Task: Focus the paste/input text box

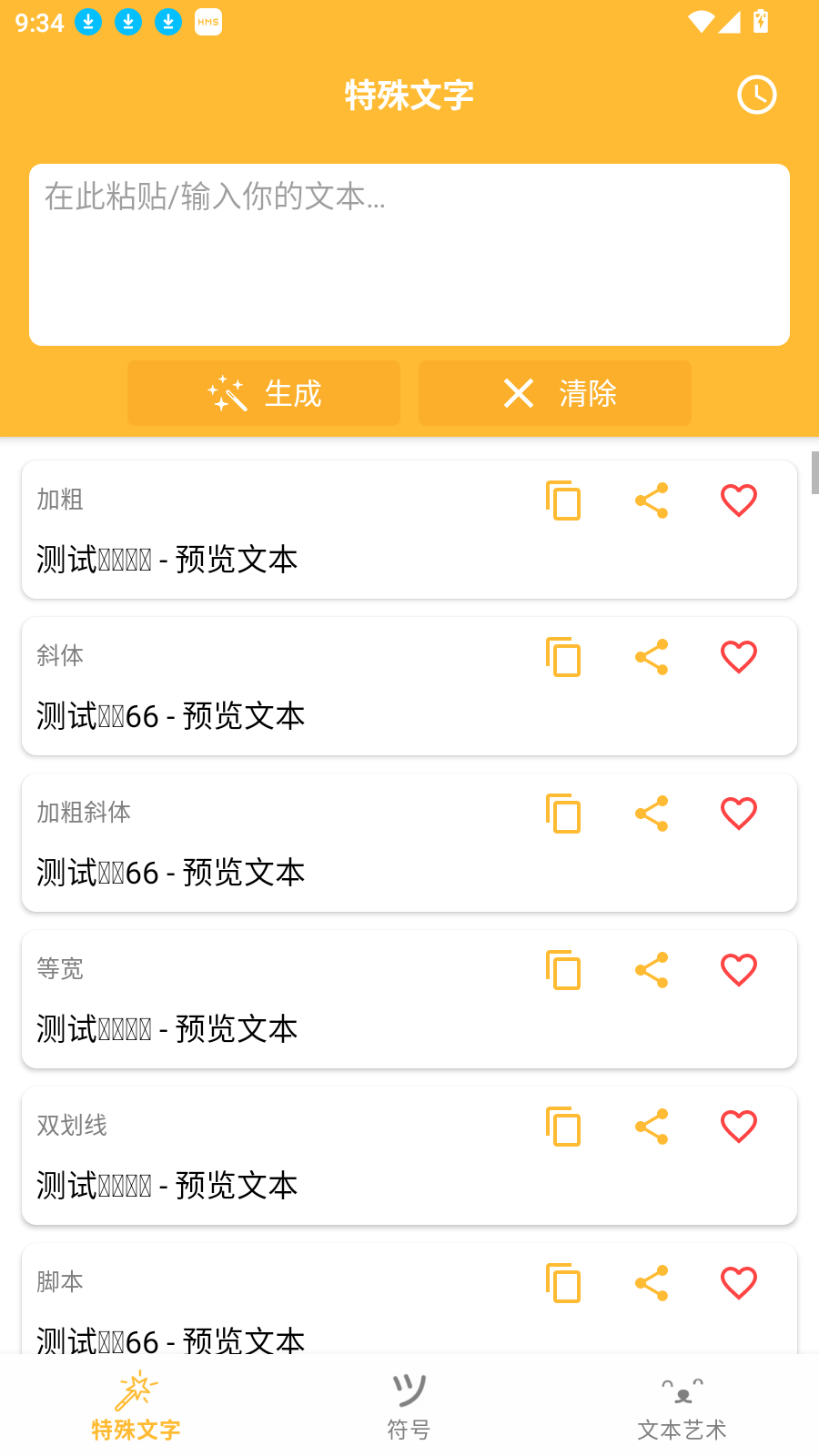Action: (409, 255)
